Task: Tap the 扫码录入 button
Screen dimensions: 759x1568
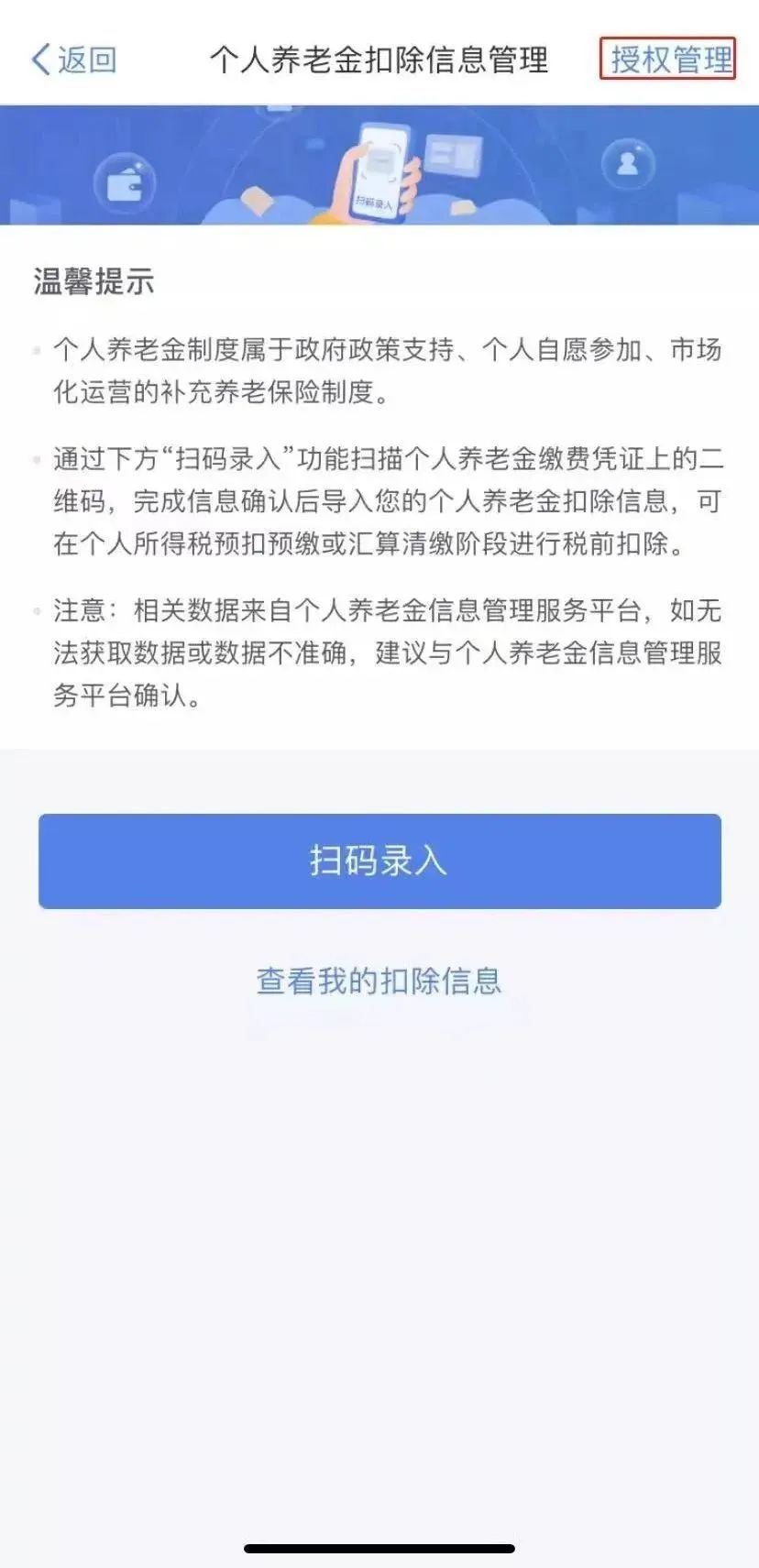Action: point(379,861)
